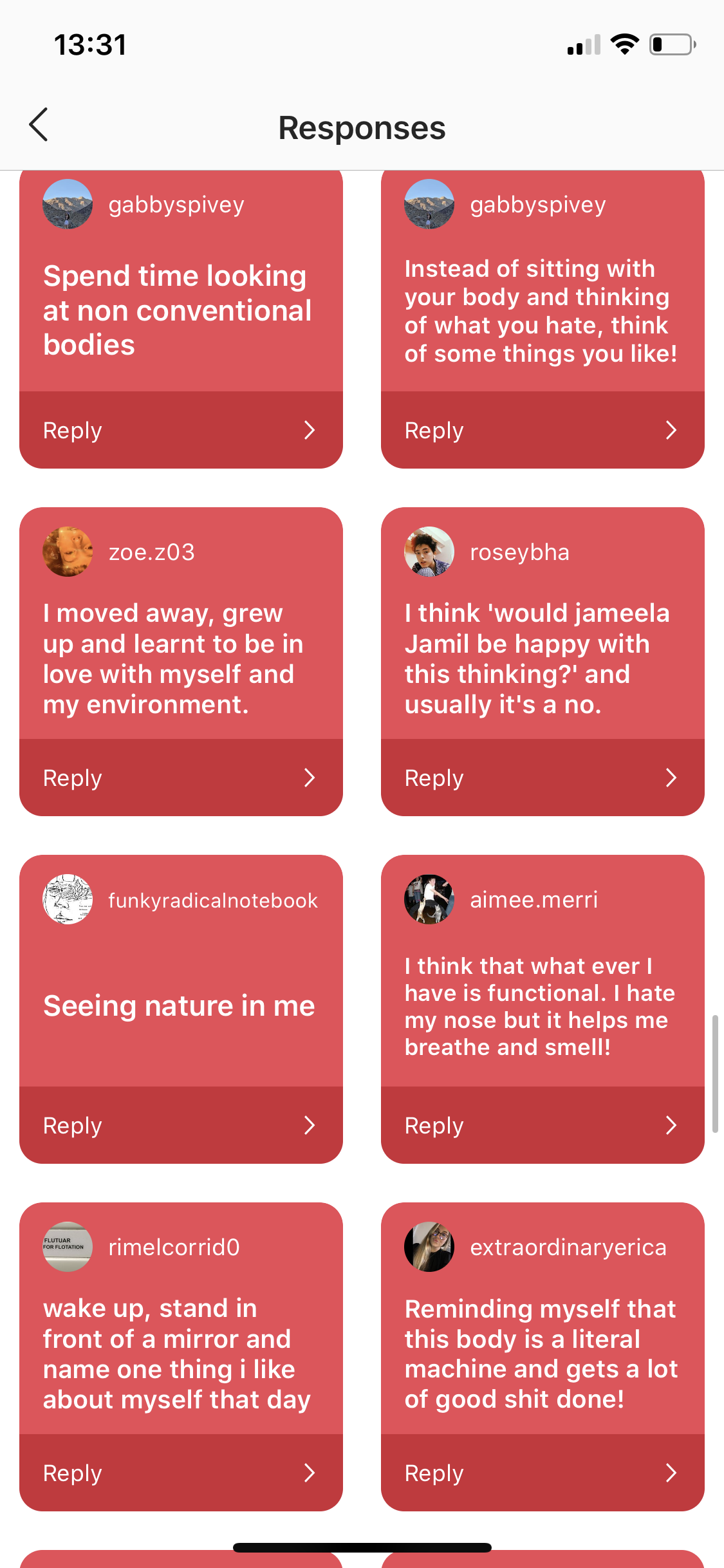Open rimelcorrid0's profile avatar
Screen dimensions: 724x1568
68,1247
